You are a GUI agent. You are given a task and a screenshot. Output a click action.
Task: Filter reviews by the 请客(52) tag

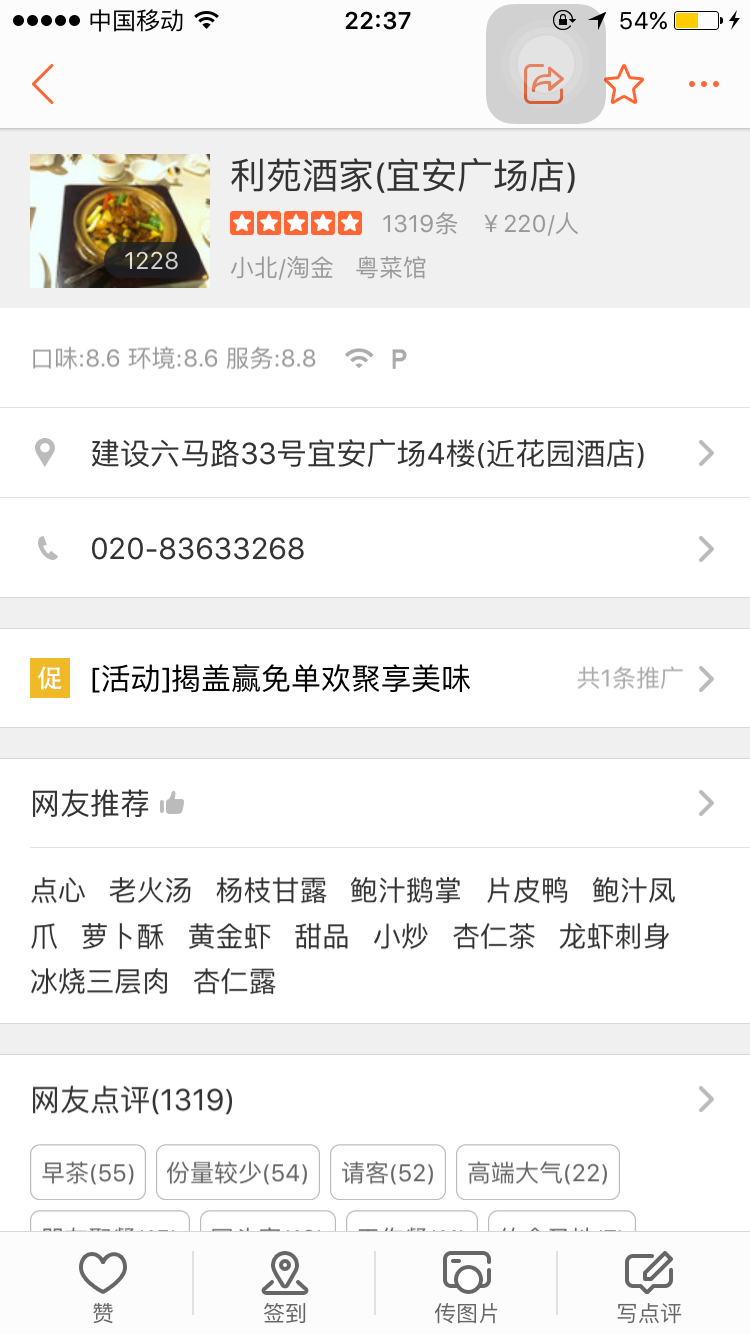click(x=388, y=1172)
